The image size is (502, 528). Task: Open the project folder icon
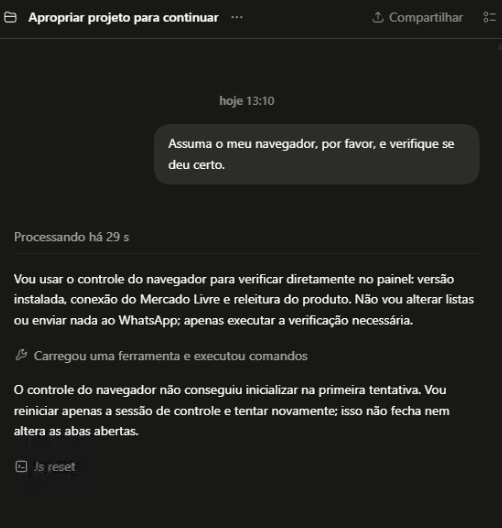(x=10, y=18)
